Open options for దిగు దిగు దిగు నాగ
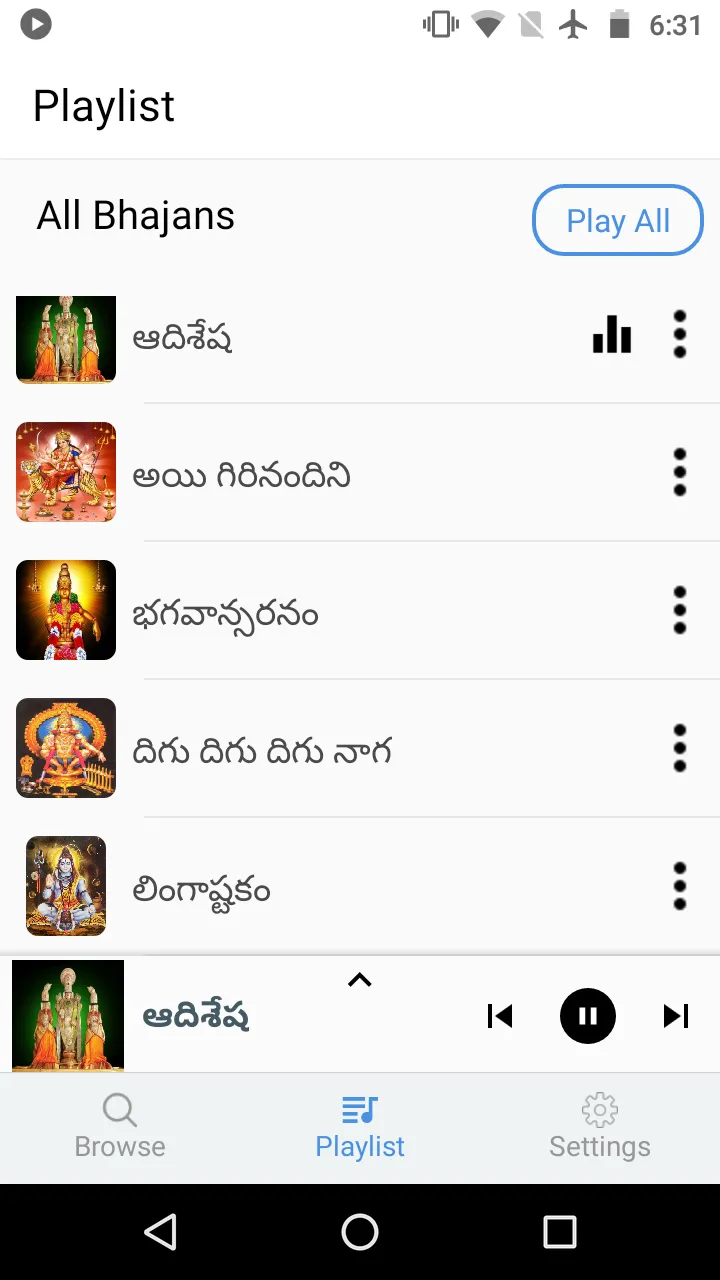The height and width of the screenshot is (1280, 720). pos(680,748)
